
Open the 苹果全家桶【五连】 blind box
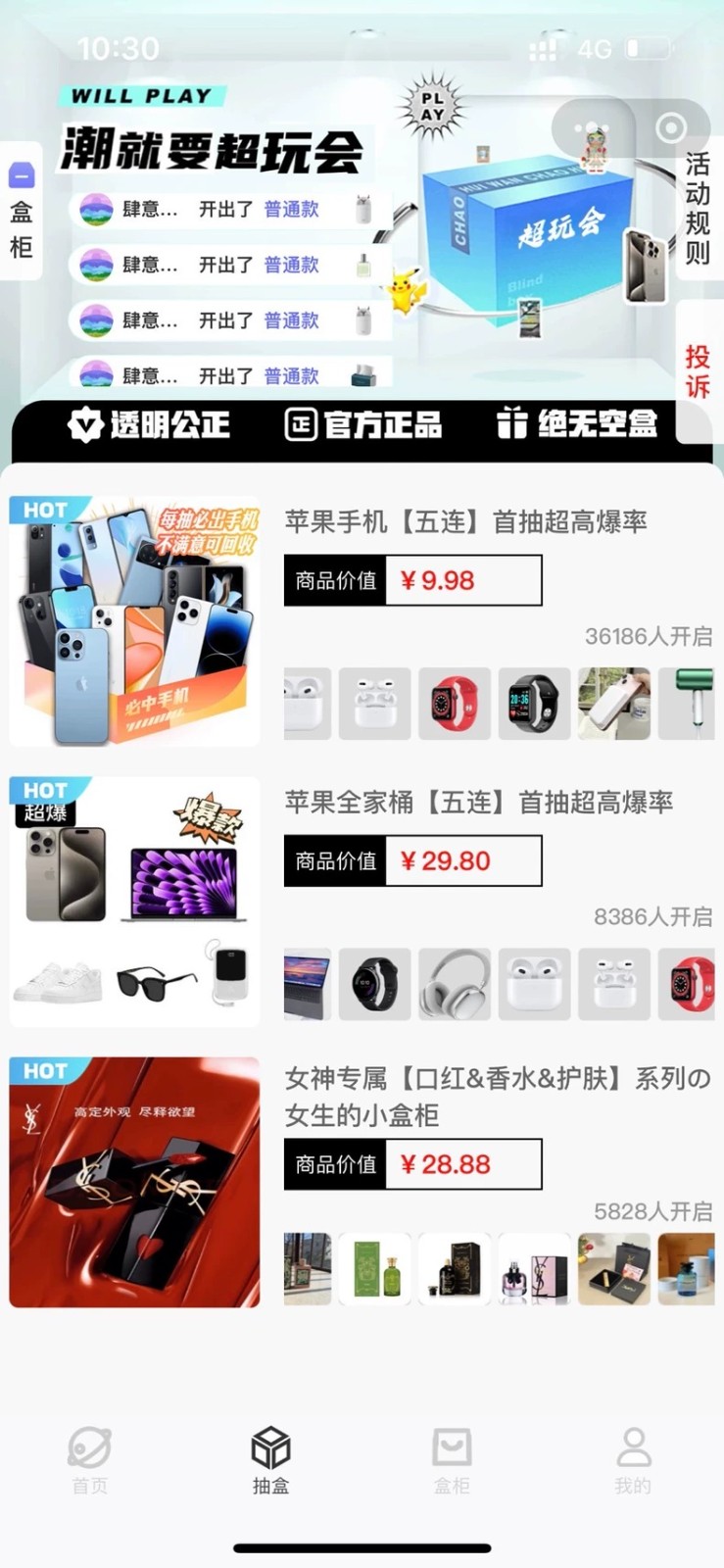pyautogui.click(x=362, y=902)
